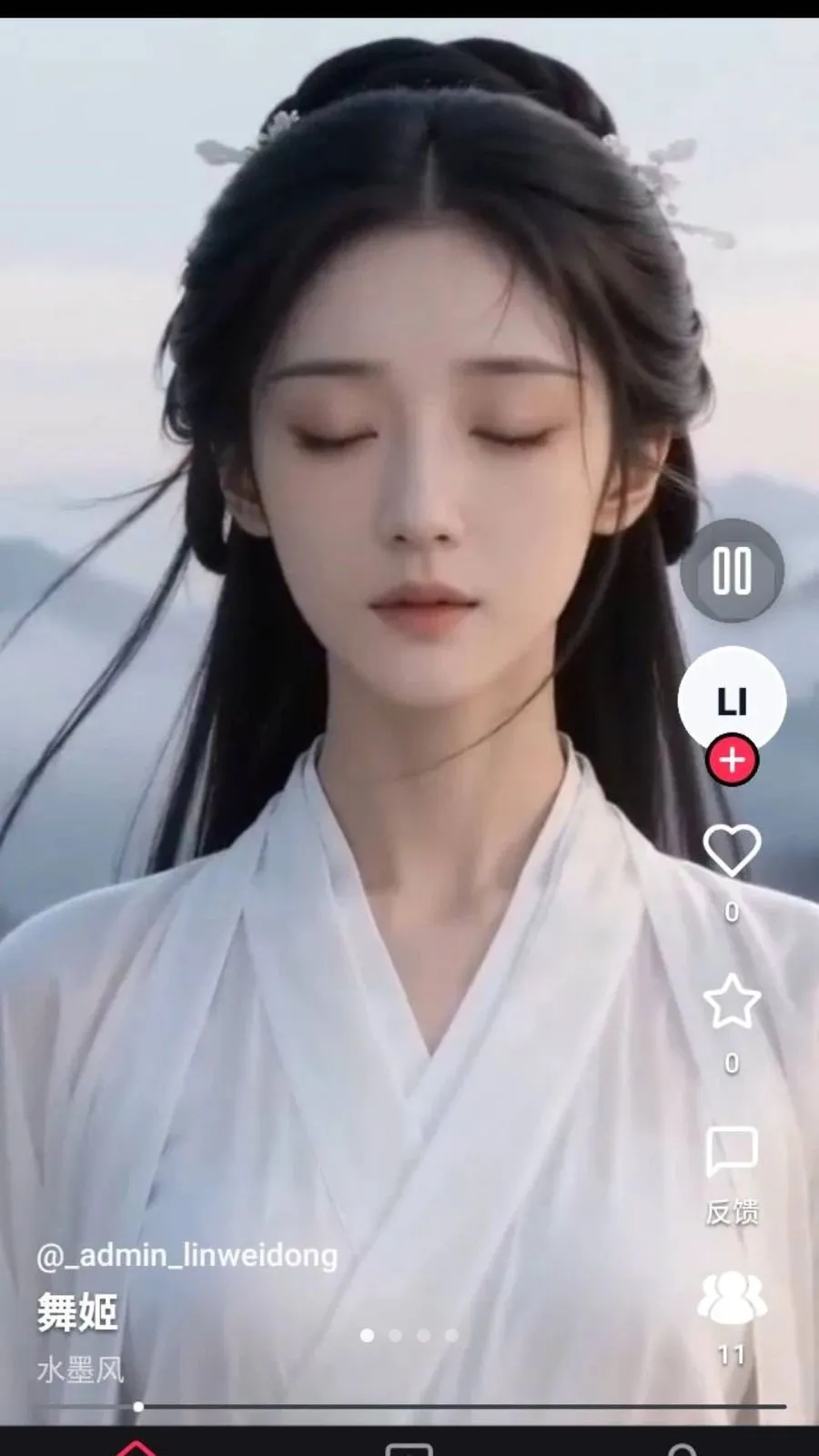Add this video to favorites star
The image size is (819, 1456).
tap(732, 1001)
